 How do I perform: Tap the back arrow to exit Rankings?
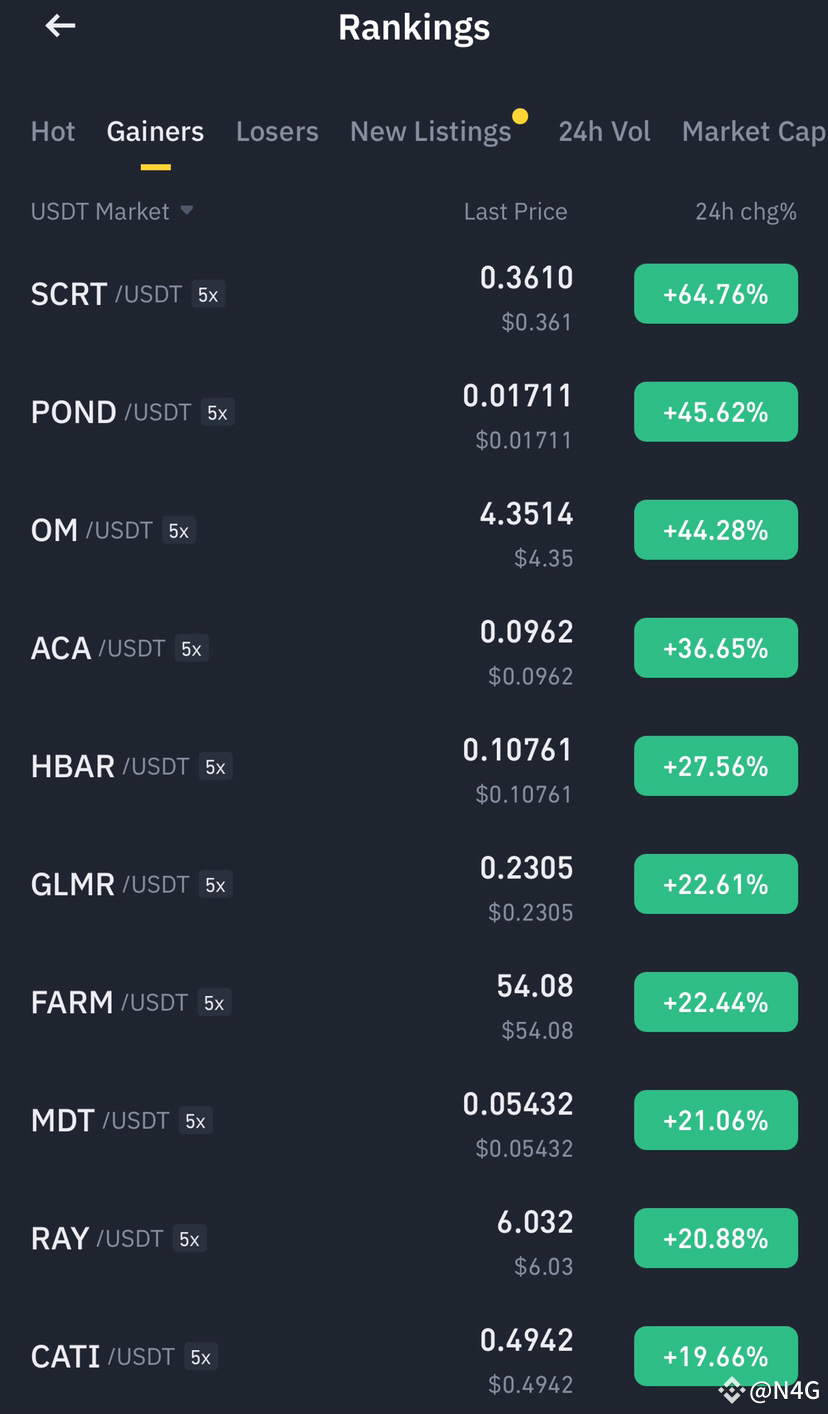(x=60, y=26)
